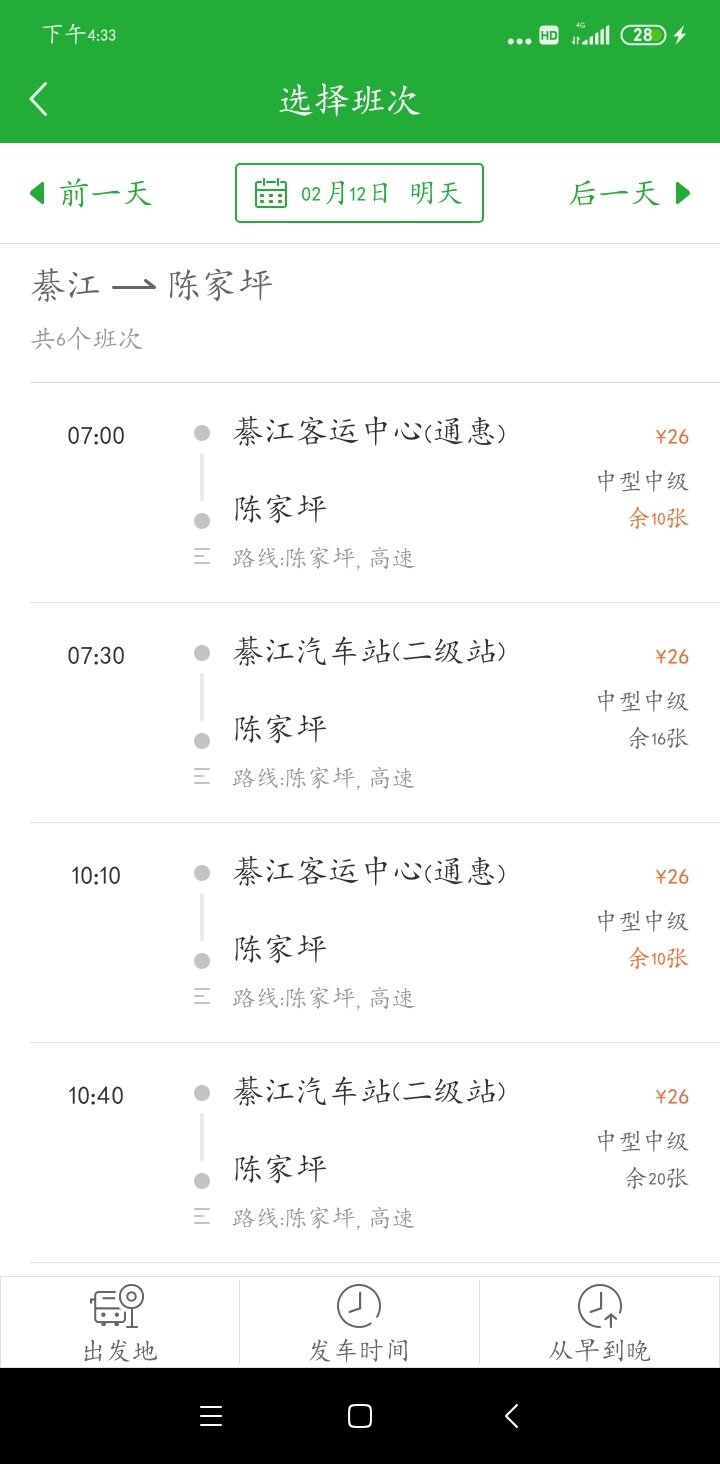Filter by departure time 发车时间
Image resolution: width=720 pixels, height=1464 pixels.
click(359, 1323)
